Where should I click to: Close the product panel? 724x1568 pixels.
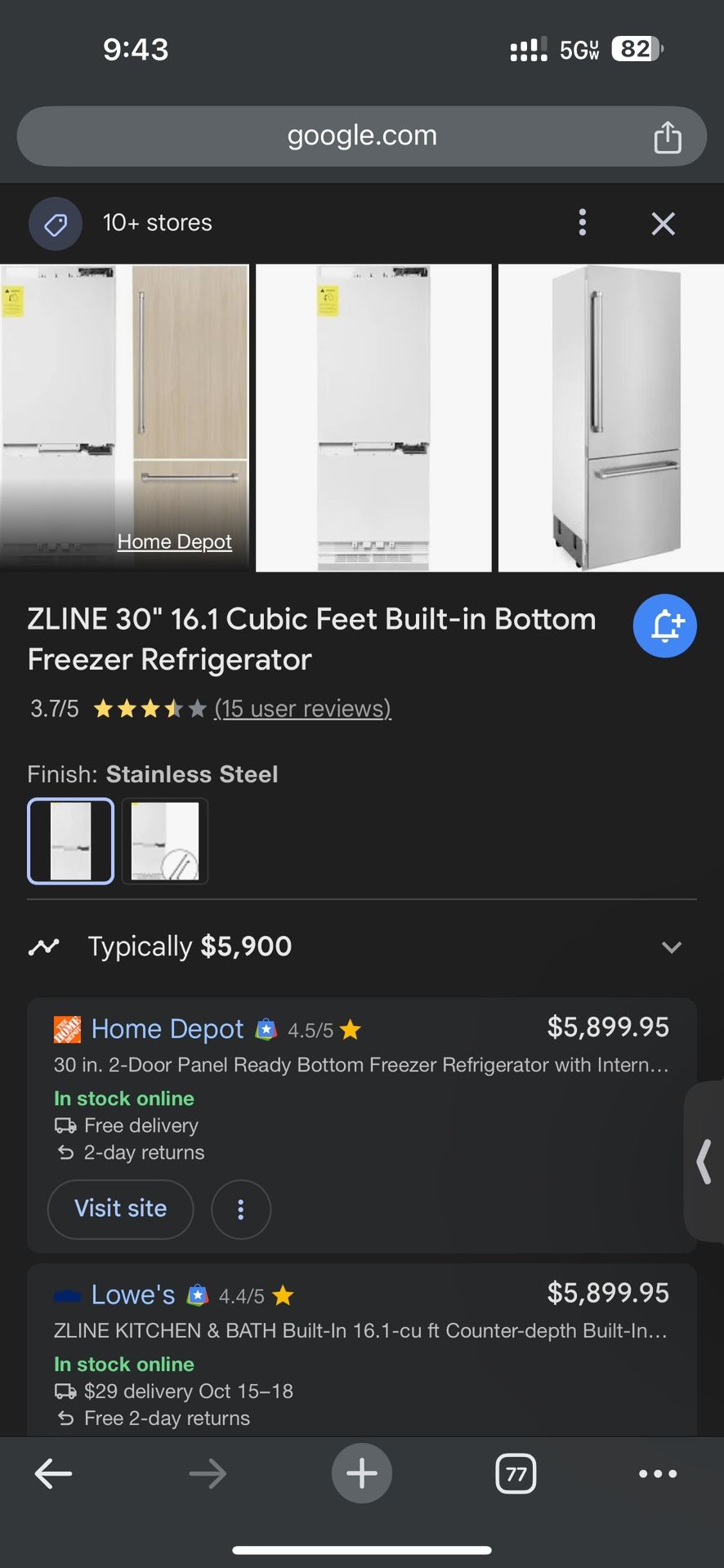[663, 223]
